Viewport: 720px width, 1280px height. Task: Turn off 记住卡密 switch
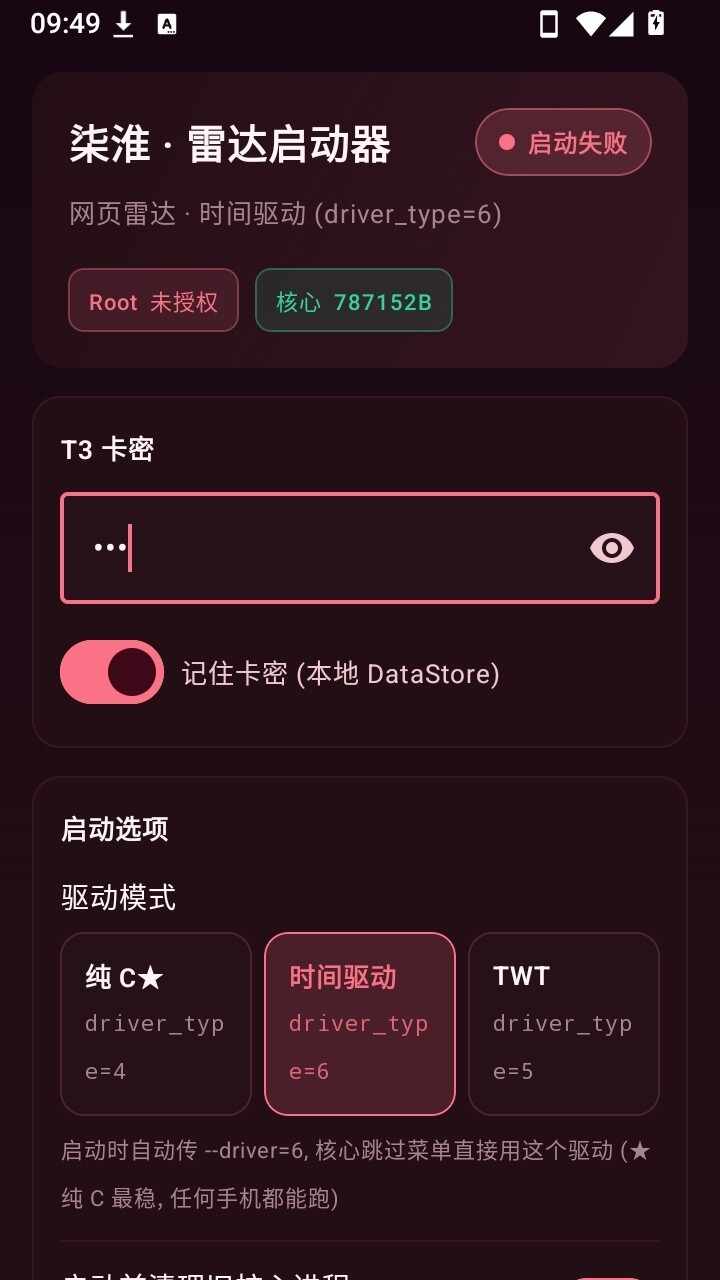112,672
